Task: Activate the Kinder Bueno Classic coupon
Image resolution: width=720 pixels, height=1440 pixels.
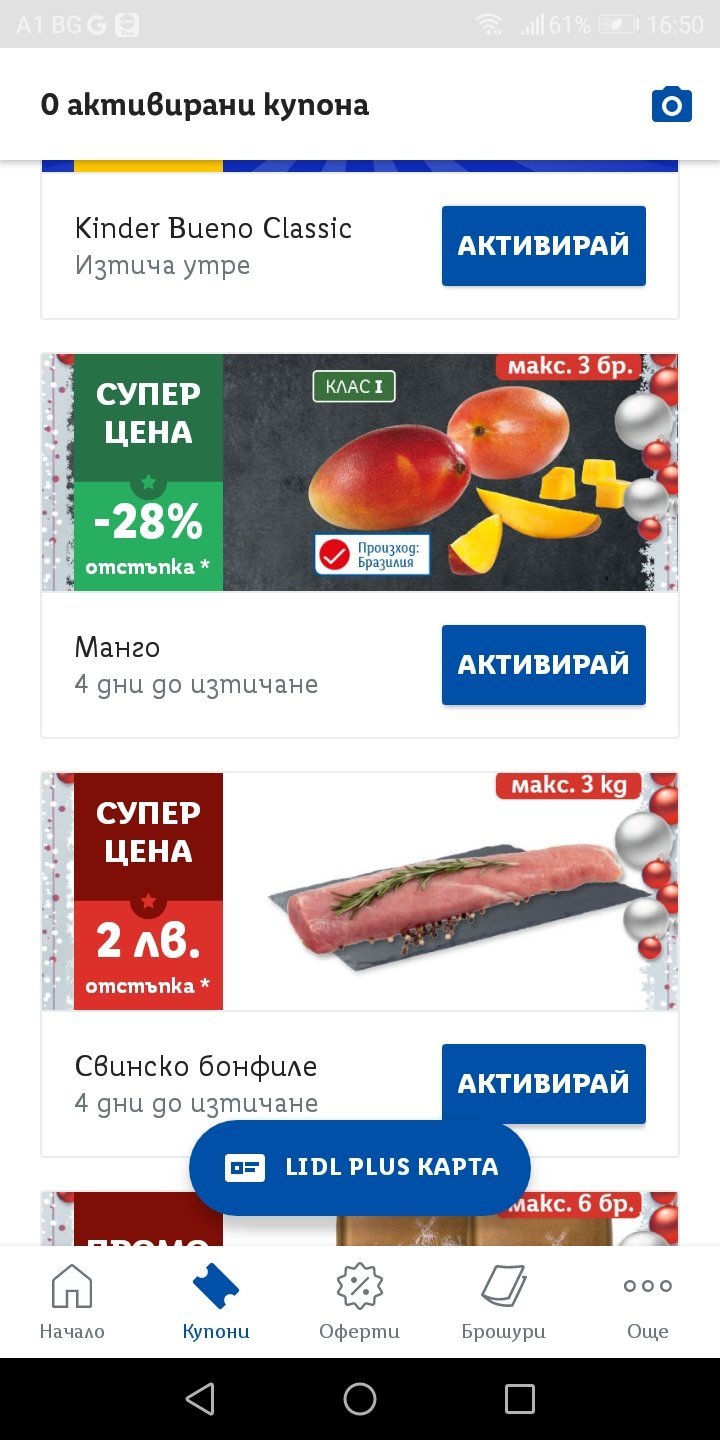Action: 543,246
